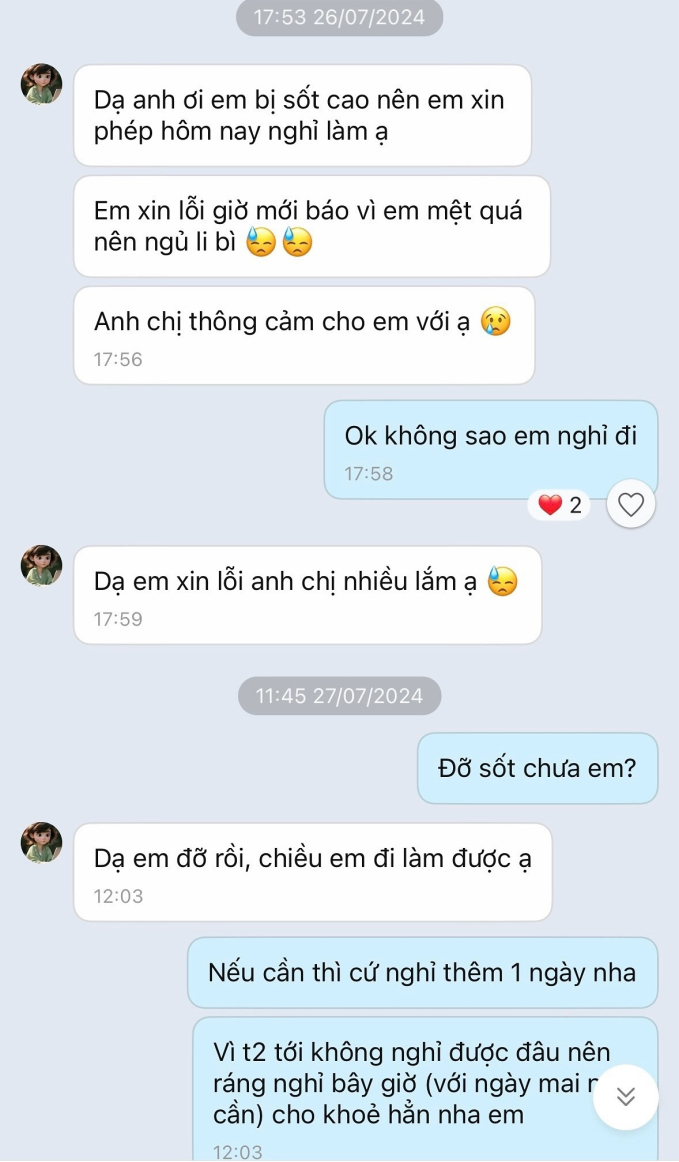Open sender avatar beside 'Dạ em xin lỗi' message

coord(41,566)
